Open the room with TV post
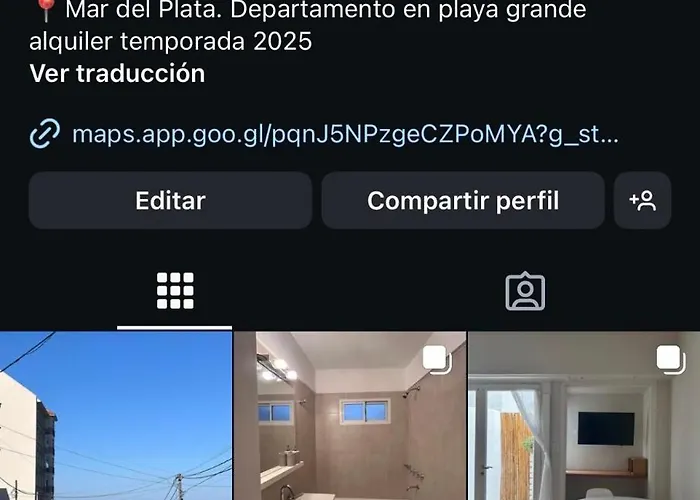This screenshot has height=500, width=700. (584, 416)
